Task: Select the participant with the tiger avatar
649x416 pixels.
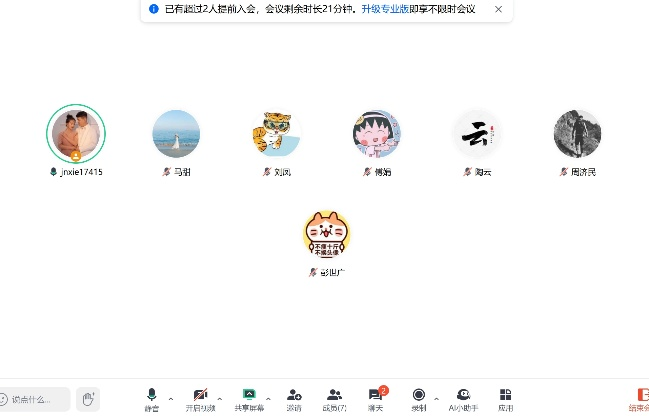Action: click(x=277, y=133)
